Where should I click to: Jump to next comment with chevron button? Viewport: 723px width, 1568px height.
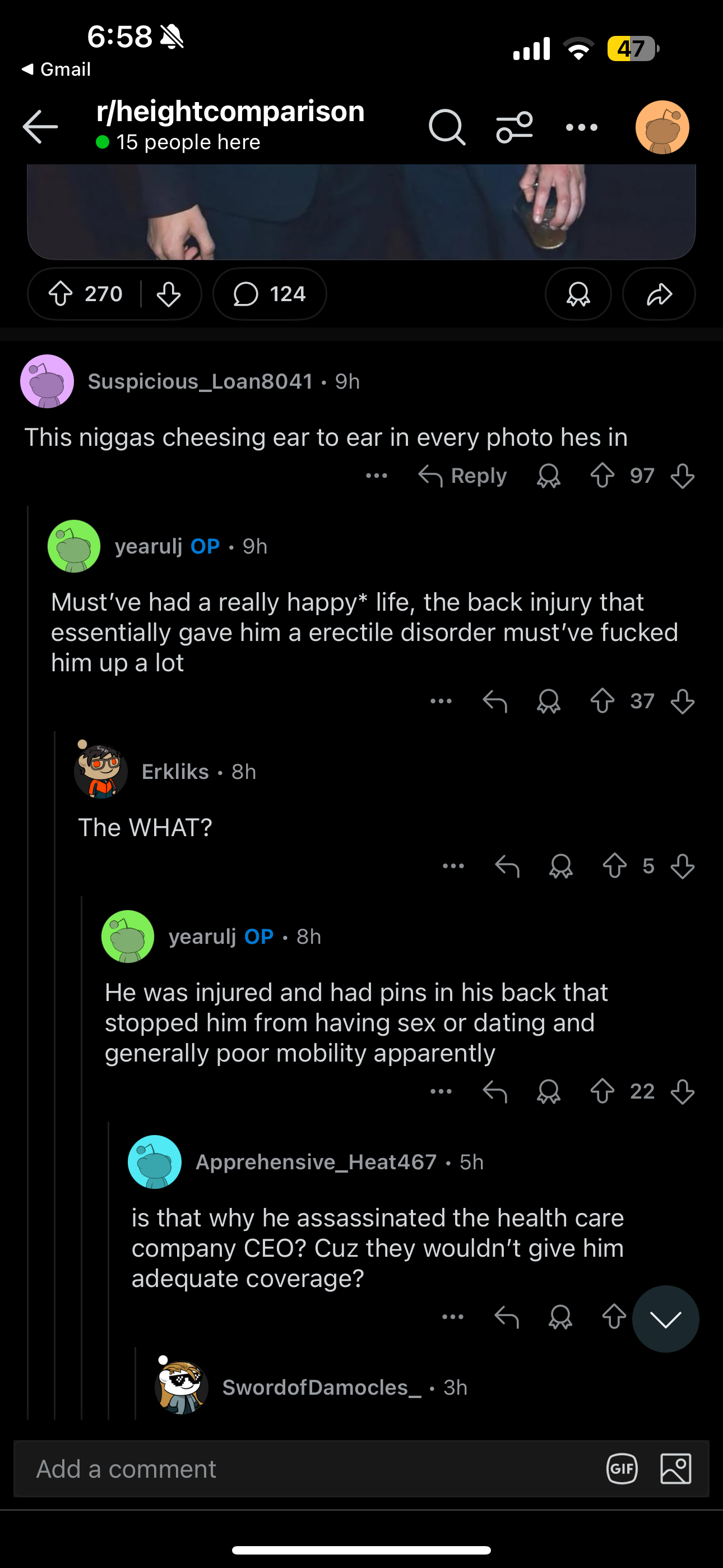(x=665, y=1318)
